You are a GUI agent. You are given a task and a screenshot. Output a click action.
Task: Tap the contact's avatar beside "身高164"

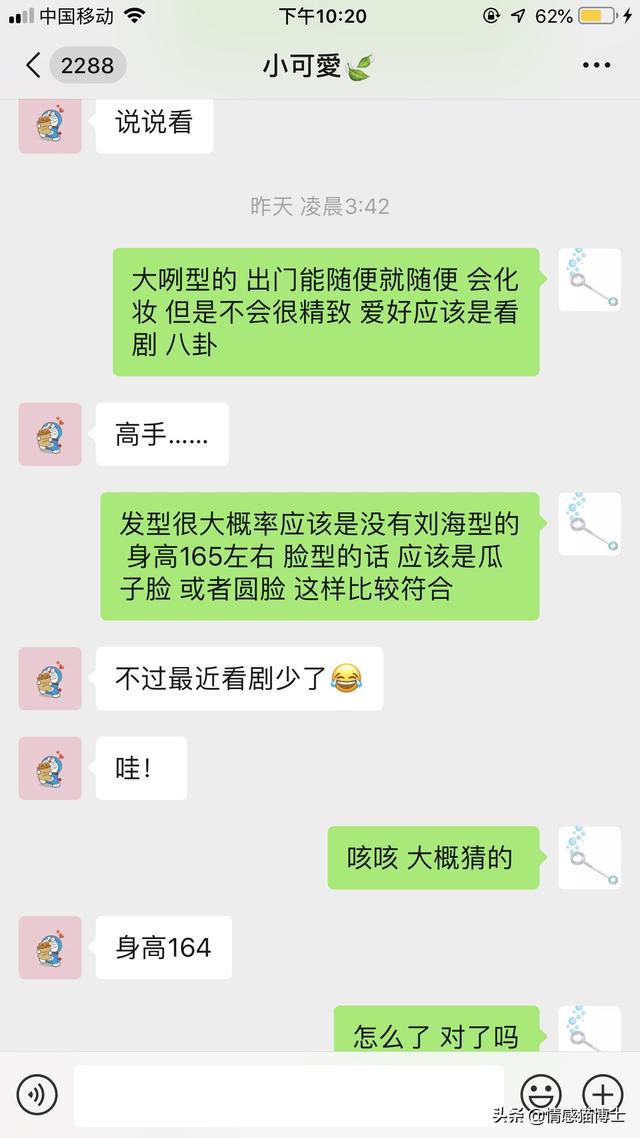point(50,947)
